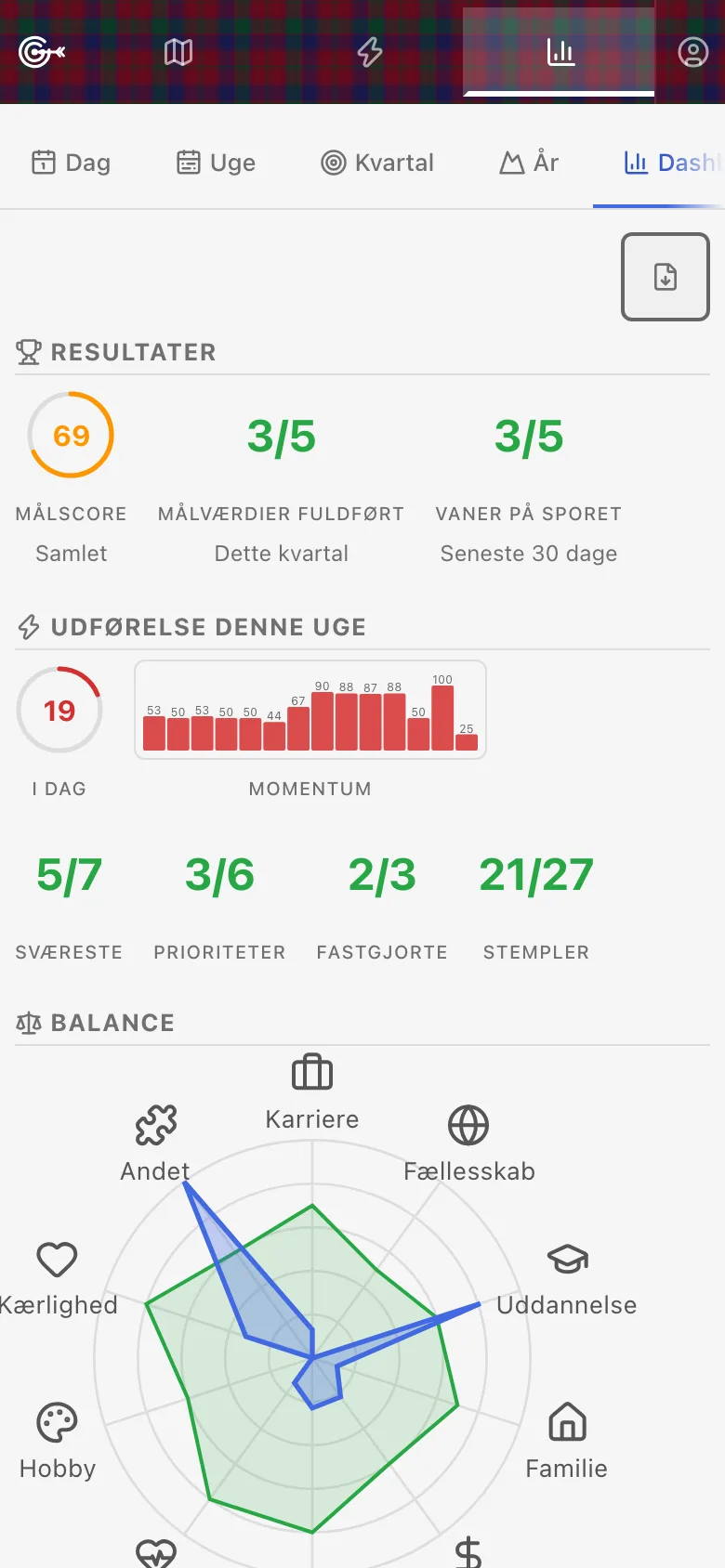Select the Dashboard tab

pos(671,163)
